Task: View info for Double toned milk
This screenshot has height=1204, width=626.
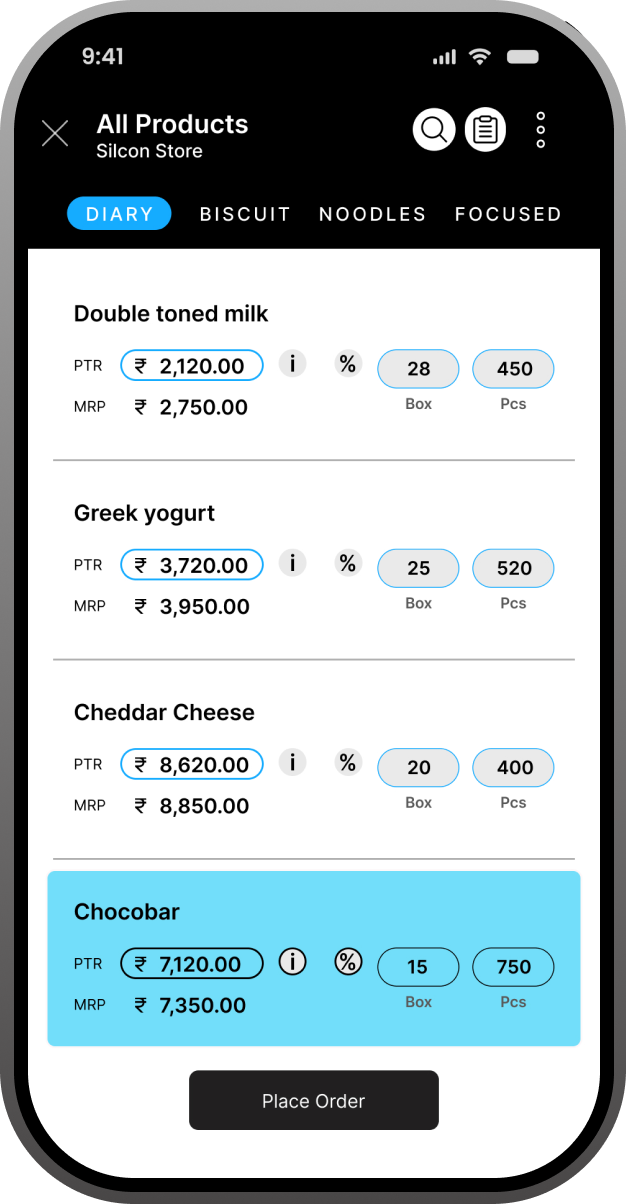Action: pos(292,364)
